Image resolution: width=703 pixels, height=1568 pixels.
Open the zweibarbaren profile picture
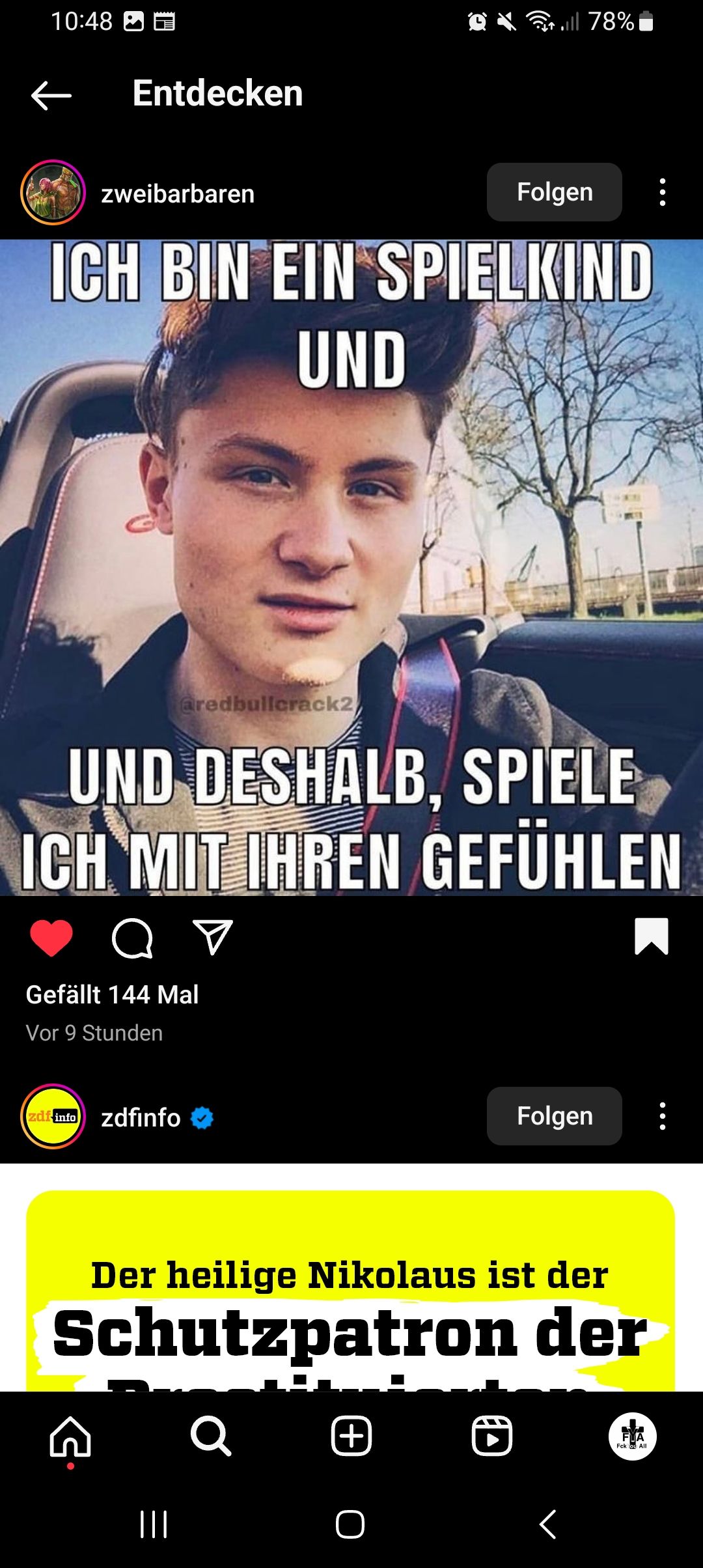53,193
